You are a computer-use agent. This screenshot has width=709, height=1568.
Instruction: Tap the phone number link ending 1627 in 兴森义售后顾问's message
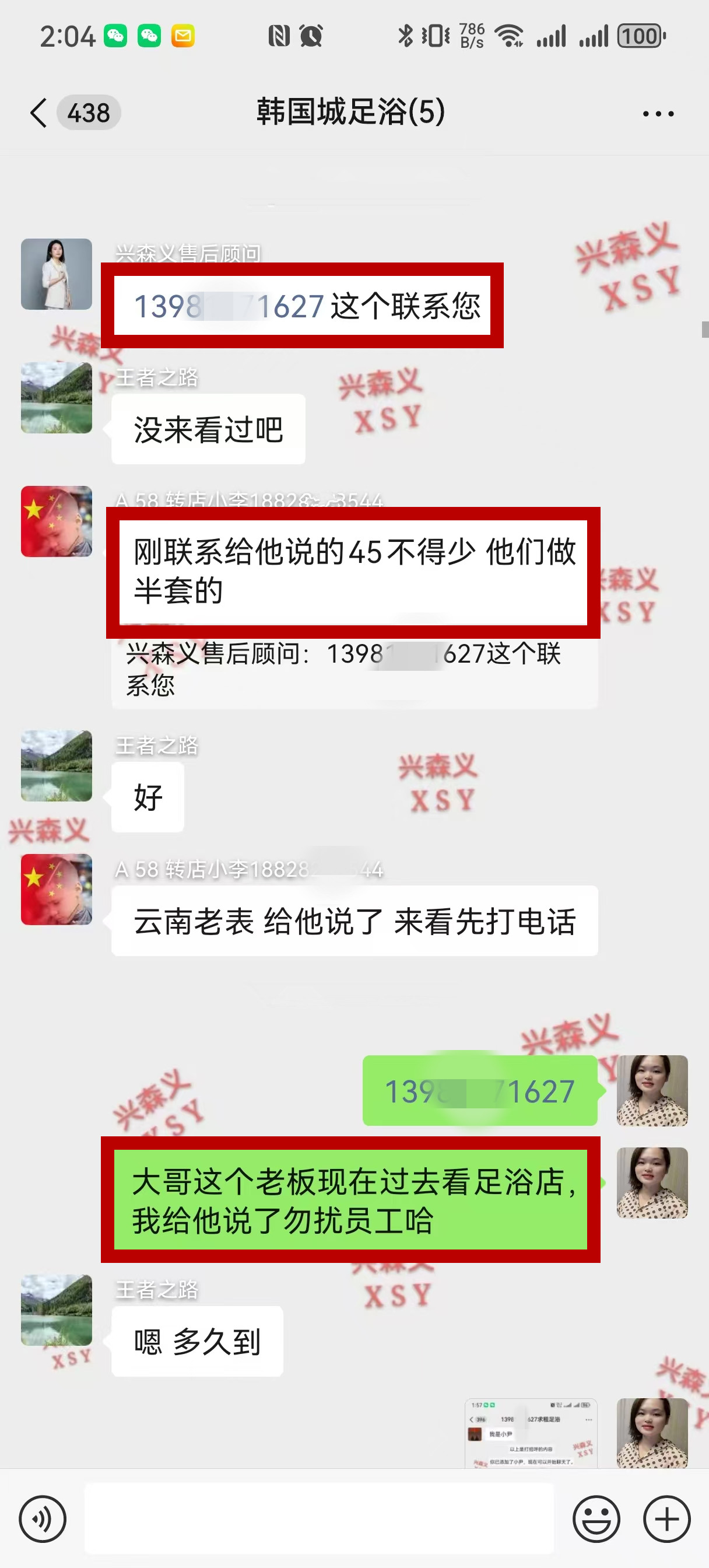(229, 306)
